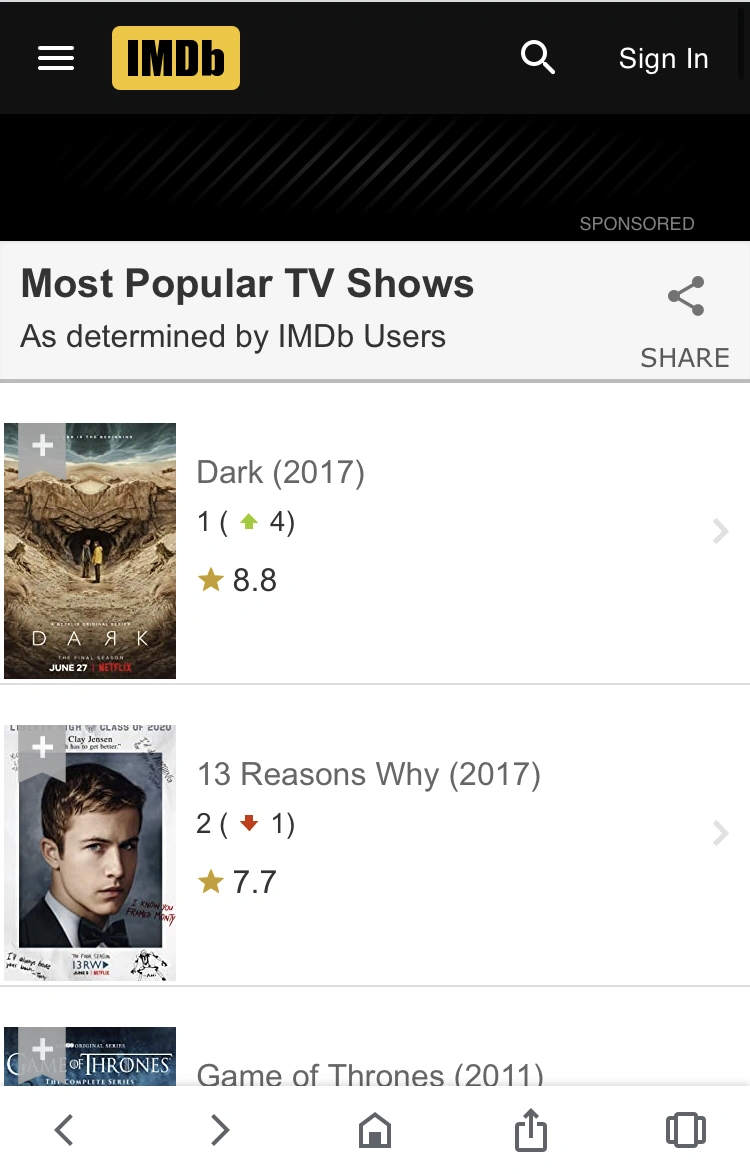The image size is (750, 1174).
Task: Open the hamburger navigation menu
Action: coord(56,59)
